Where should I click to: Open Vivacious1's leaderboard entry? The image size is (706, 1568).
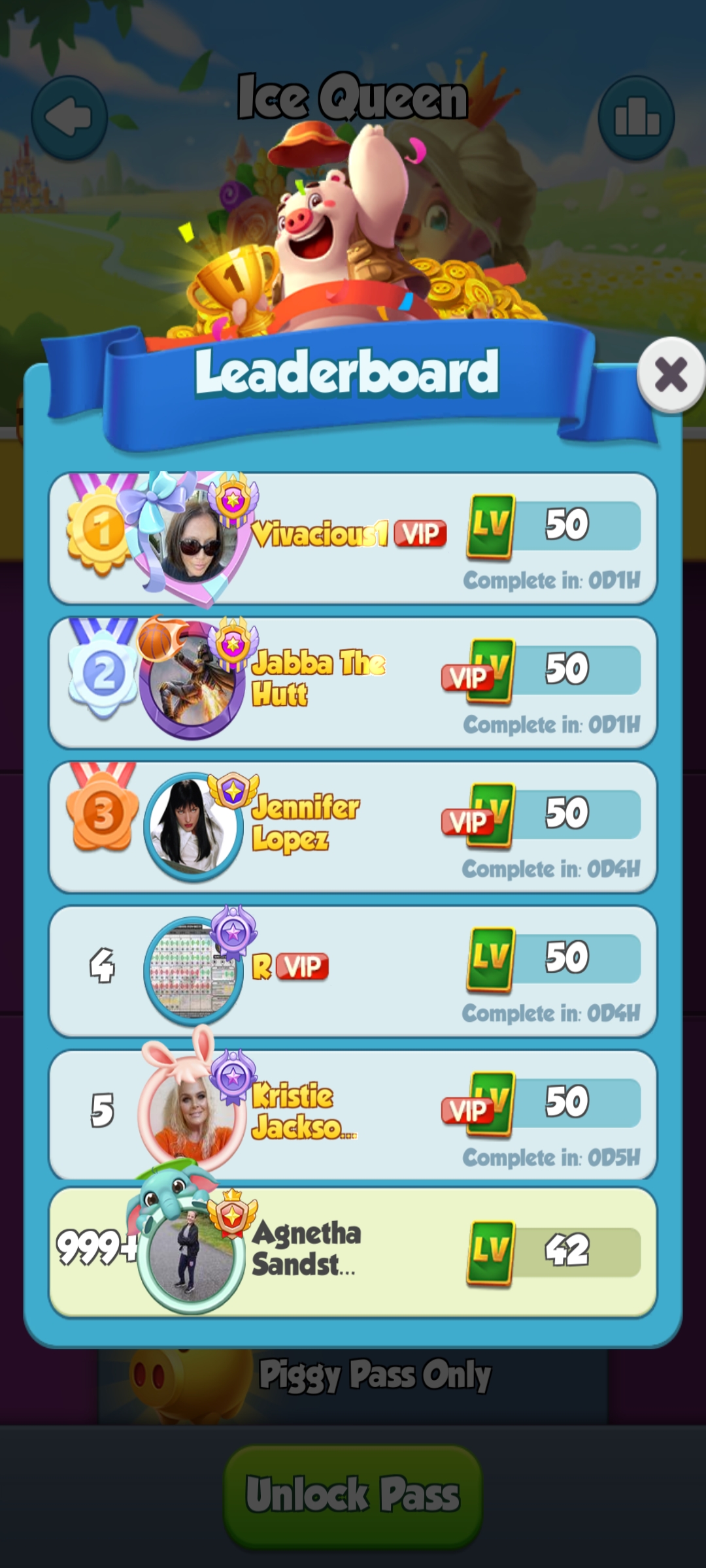coord(353,539)
